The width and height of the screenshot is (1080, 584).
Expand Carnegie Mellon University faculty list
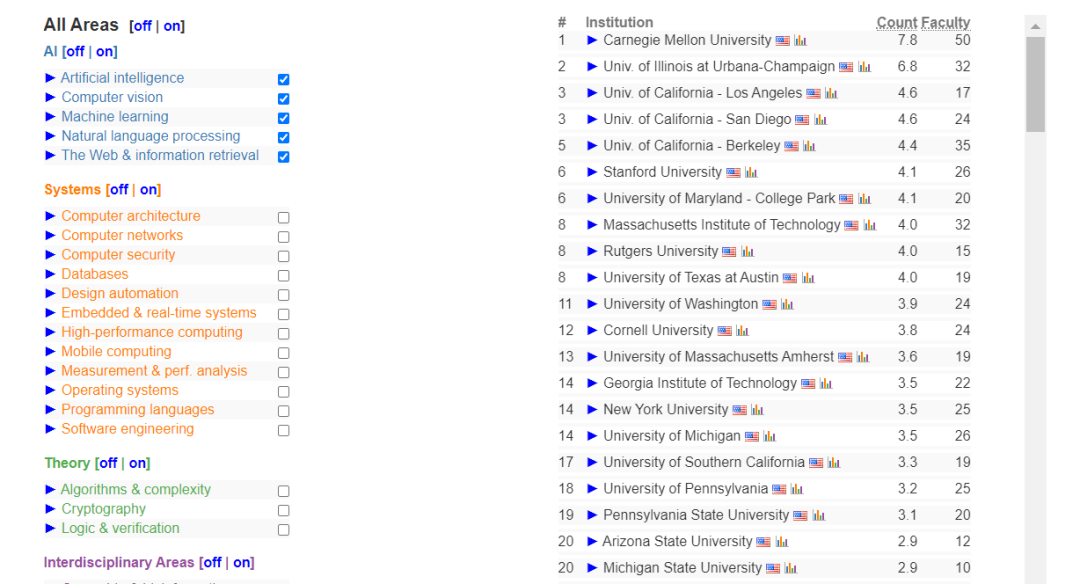click(x=592, y=40)
